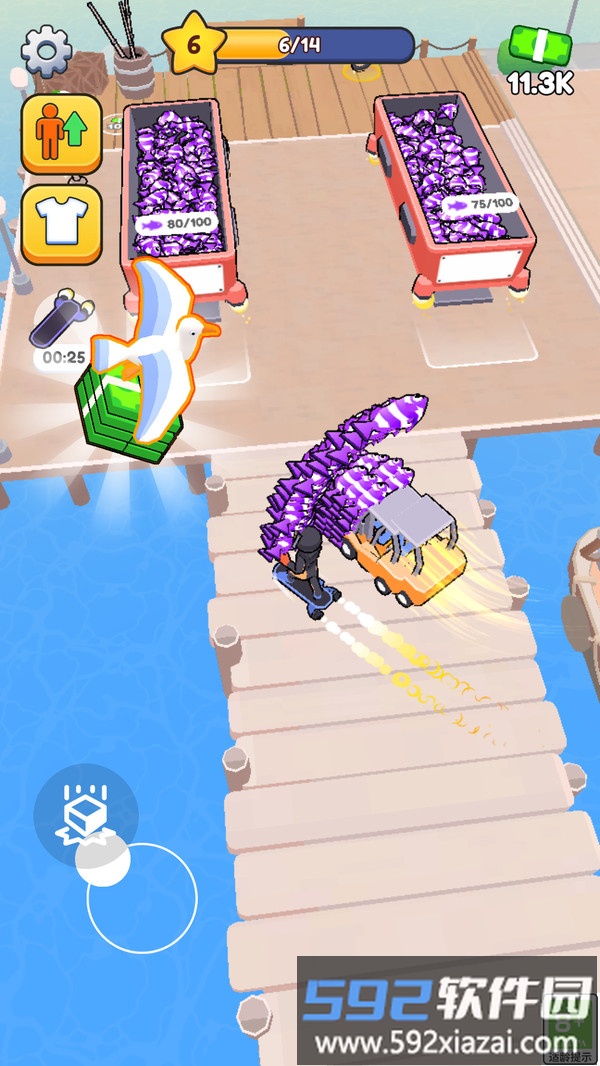Screen dimensions: 600x1066
Task: Open the character upgrade button
Action: (61, 134)
